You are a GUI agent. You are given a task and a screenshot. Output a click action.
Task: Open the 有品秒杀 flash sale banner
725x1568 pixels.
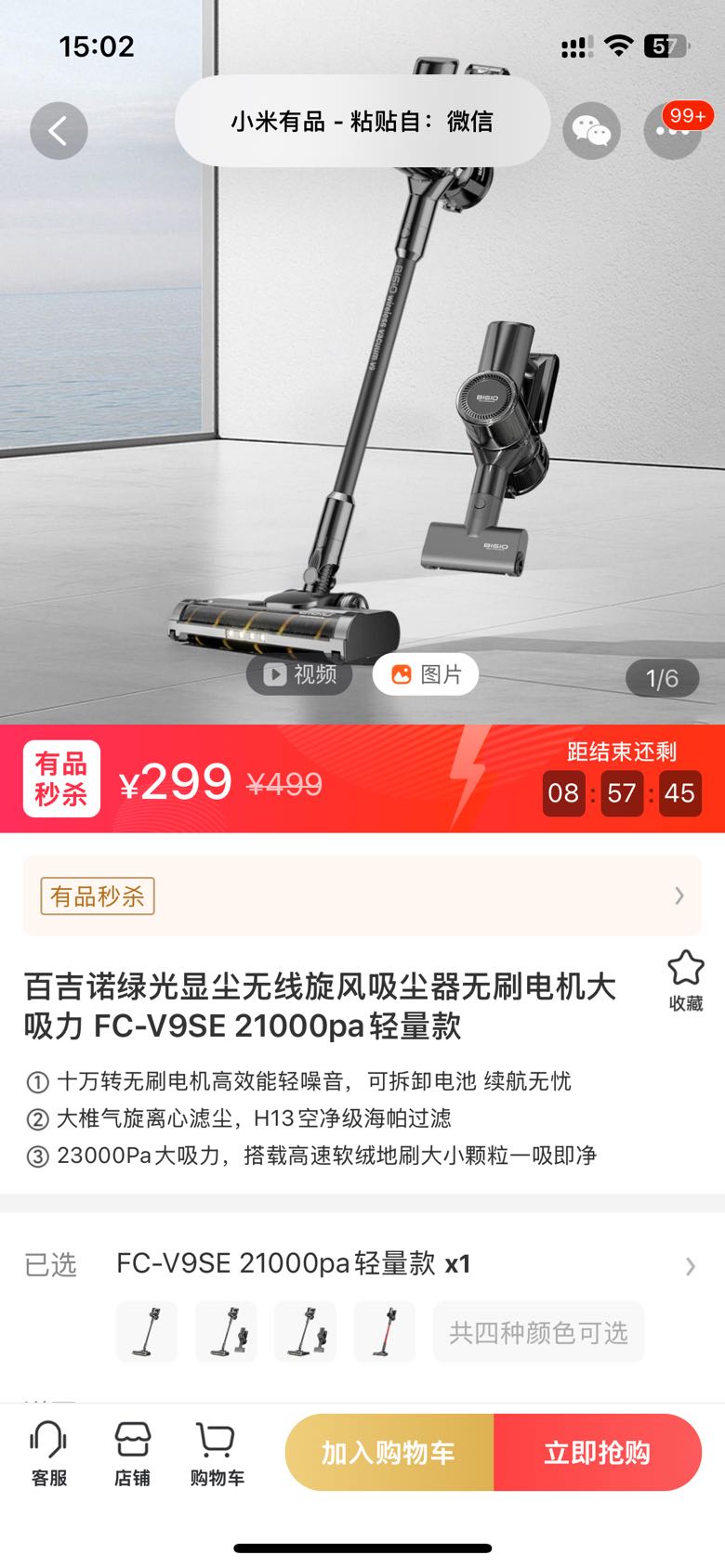(362, 895)
